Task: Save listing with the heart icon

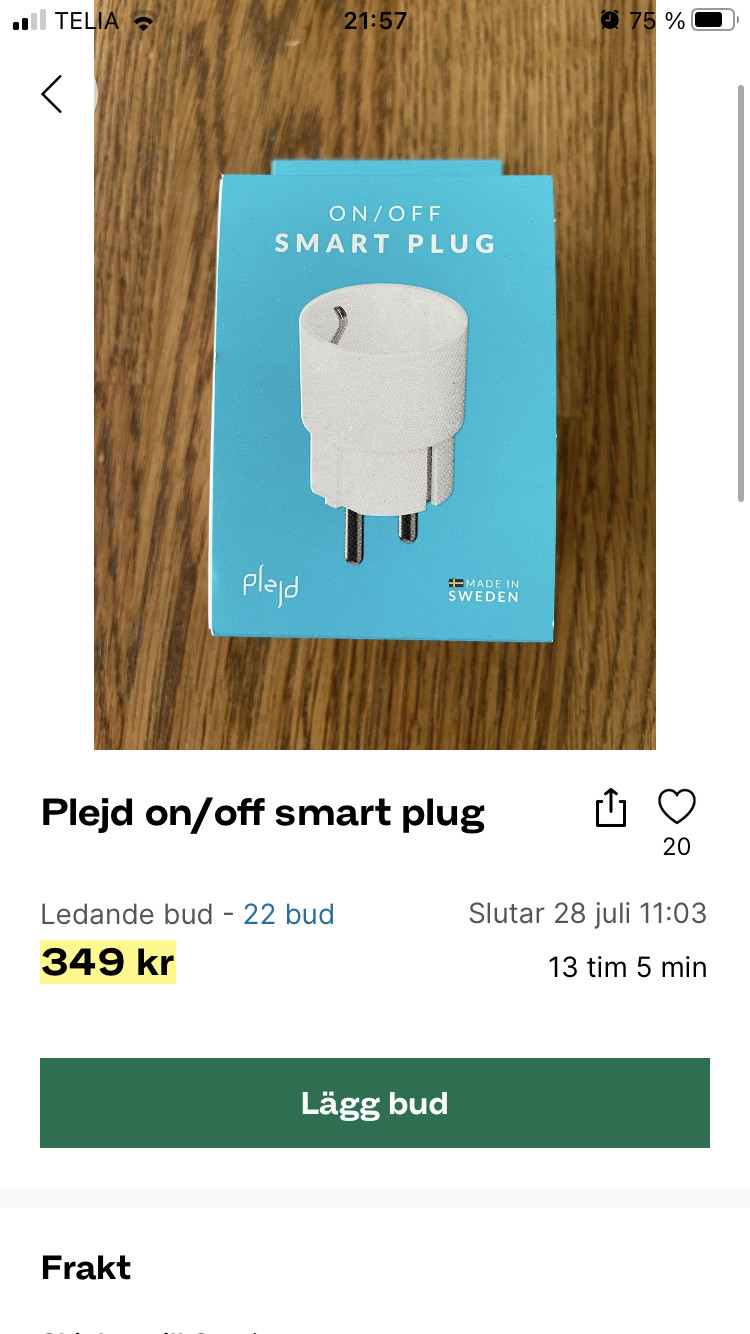Action: coord(676,807)
